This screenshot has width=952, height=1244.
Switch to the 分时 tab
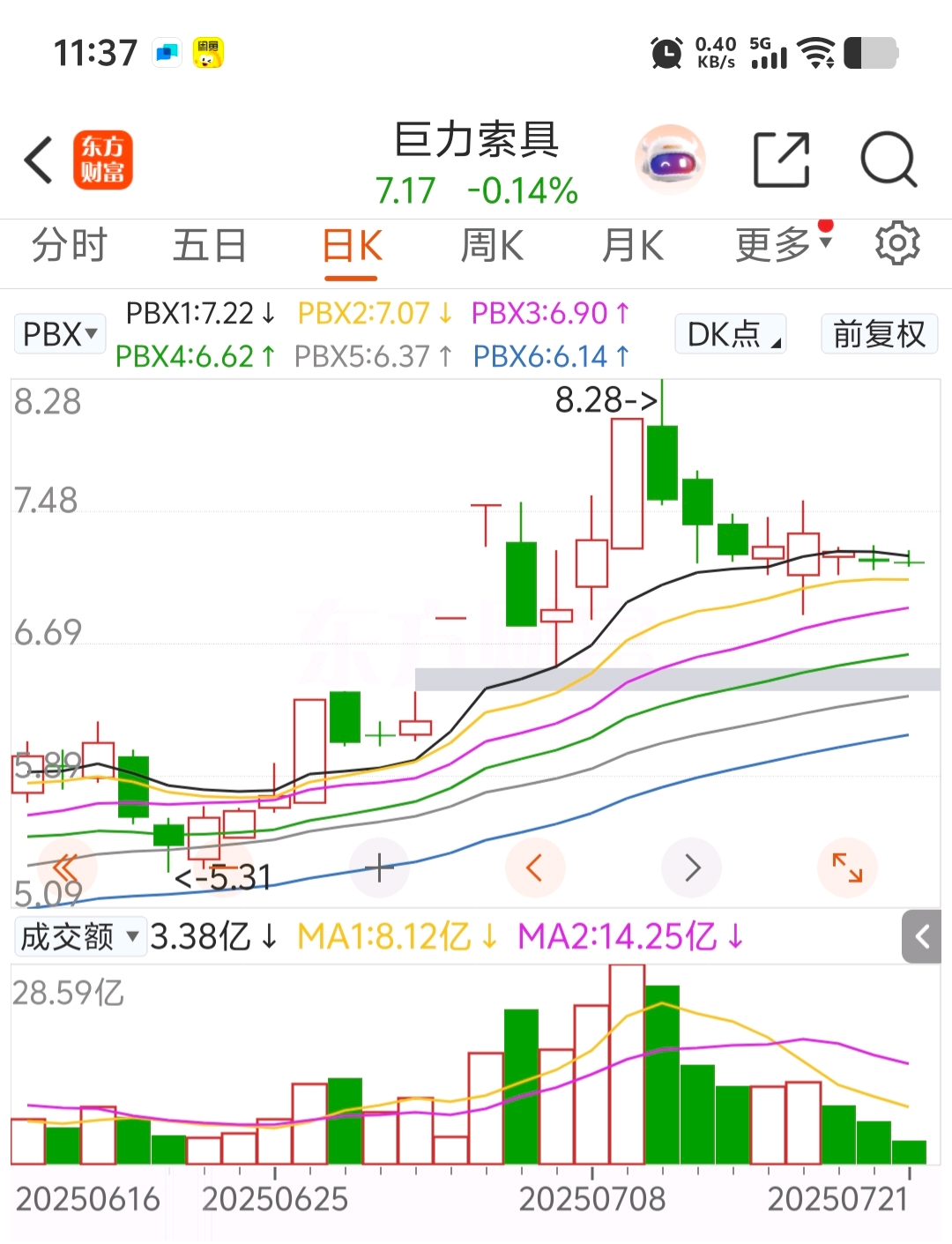pyautogui.click(x=69, y=245)
